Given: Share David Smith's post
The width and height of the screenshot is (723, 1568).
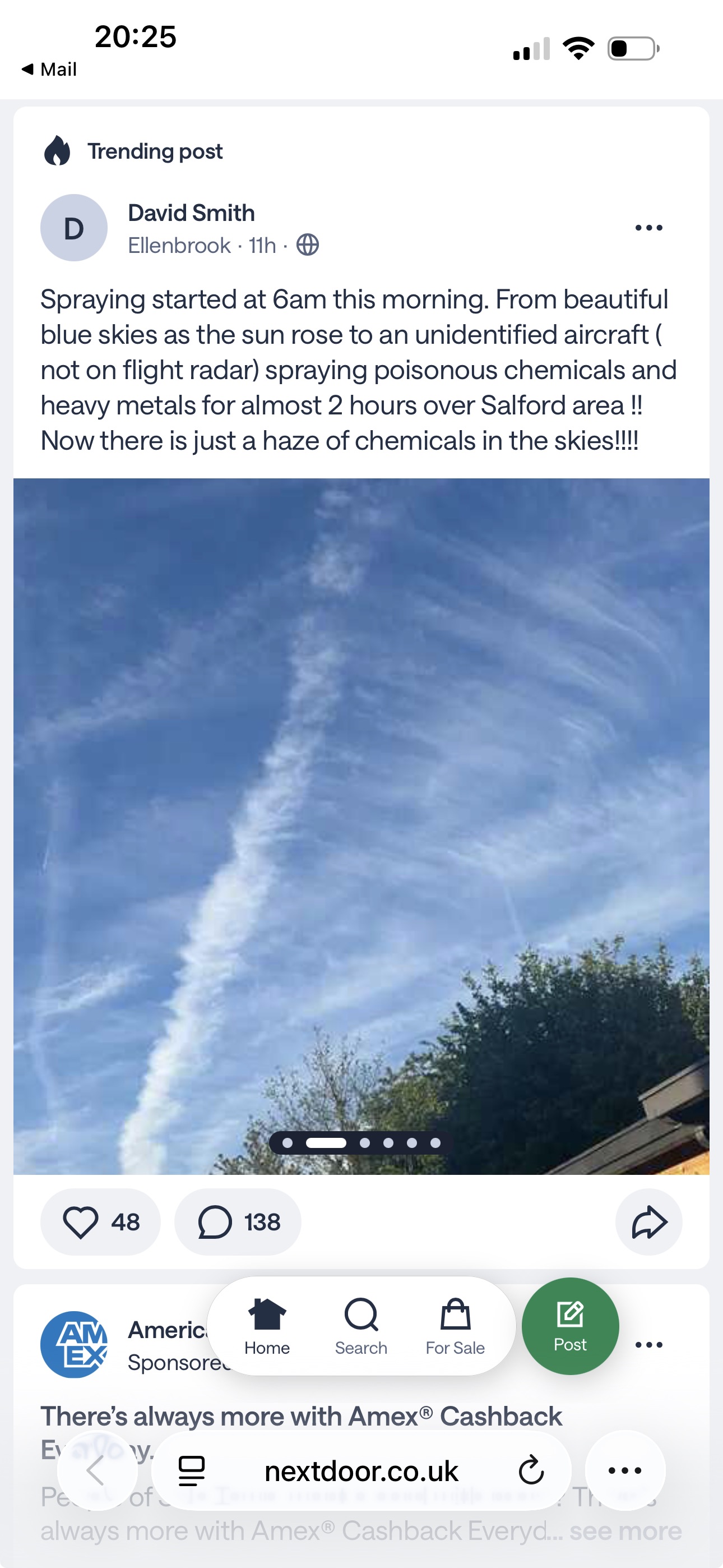Looking at the screenshot, I should click(x=649, y=1221).
